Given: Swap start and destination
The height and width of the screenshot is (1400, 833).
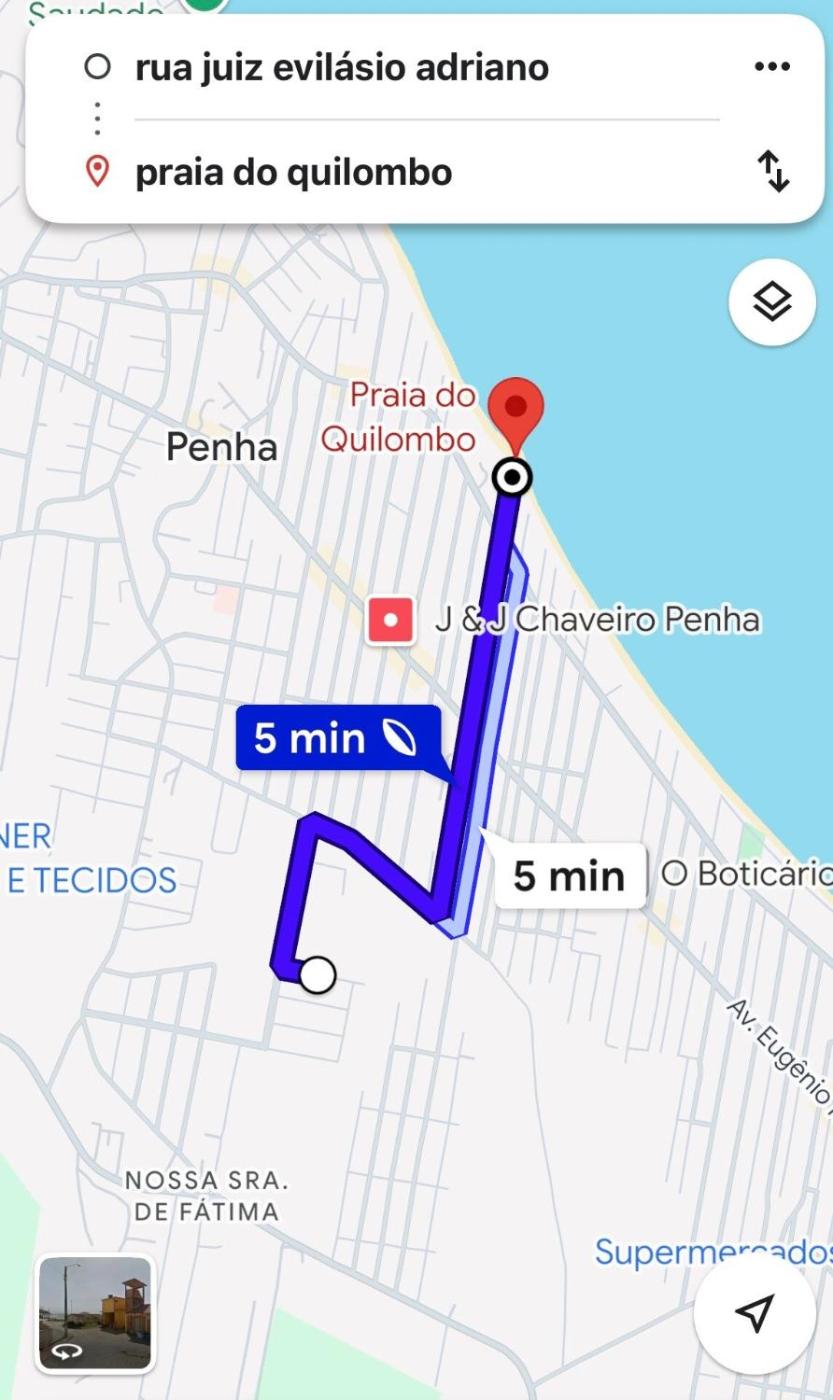Looking at the screenshot, I should [x=774, y=172].
